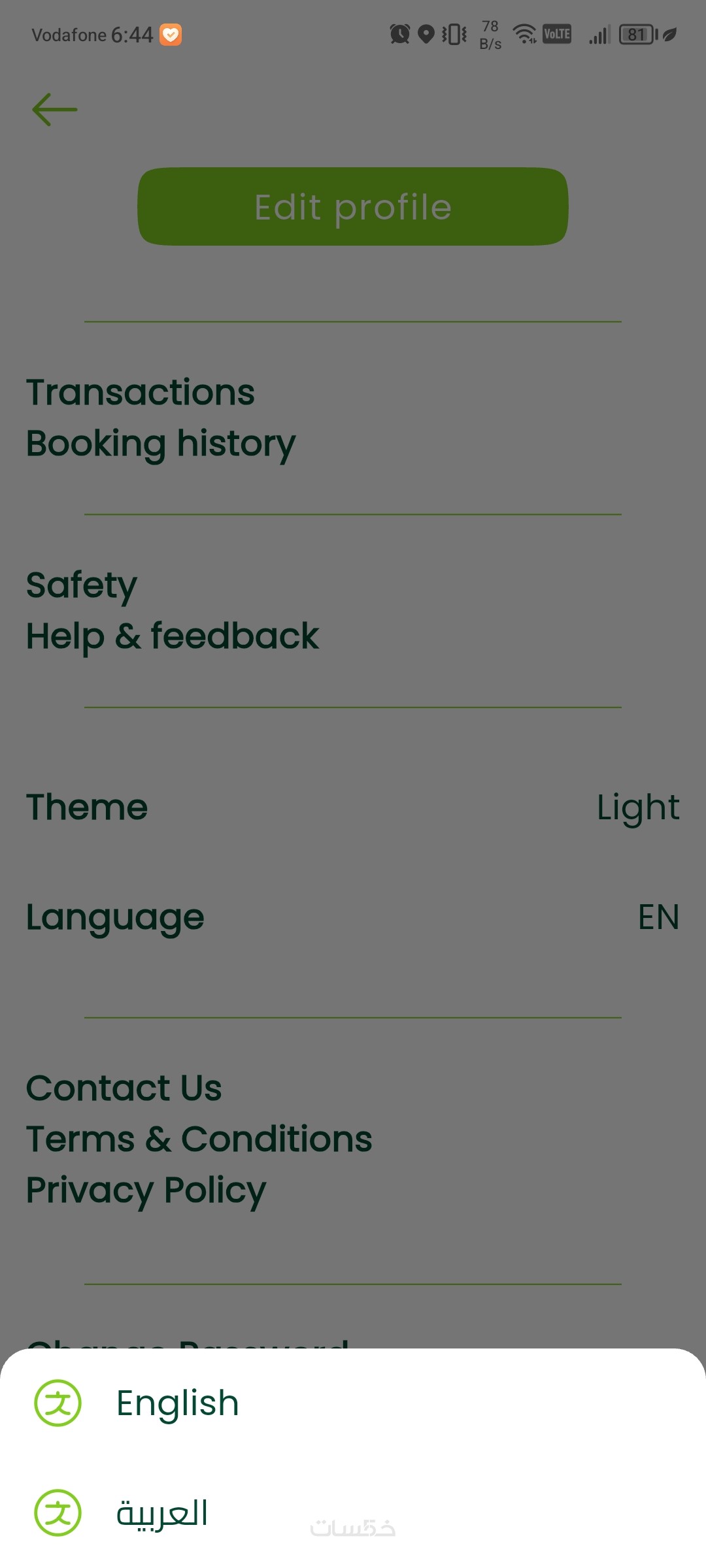Select English as the app language
The width and height of the screenshot is (706, 1568).
click(x=176, y=1403)
